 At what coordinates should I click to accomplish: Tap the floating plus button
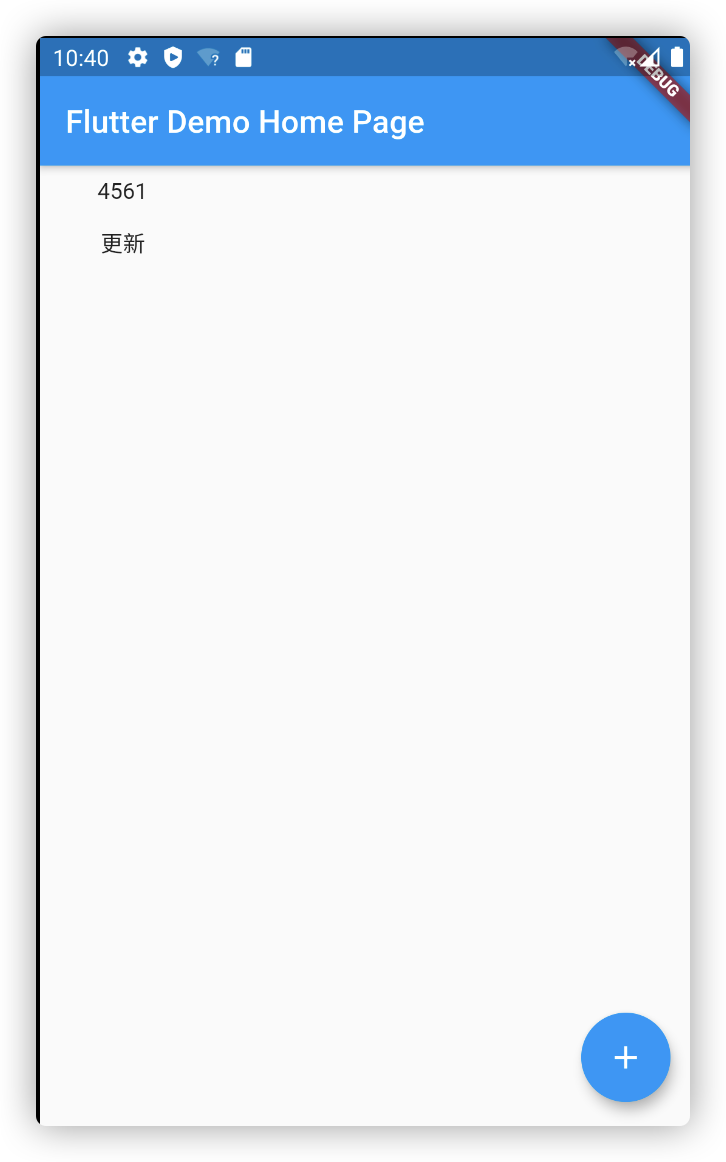tap(625, 1057)
